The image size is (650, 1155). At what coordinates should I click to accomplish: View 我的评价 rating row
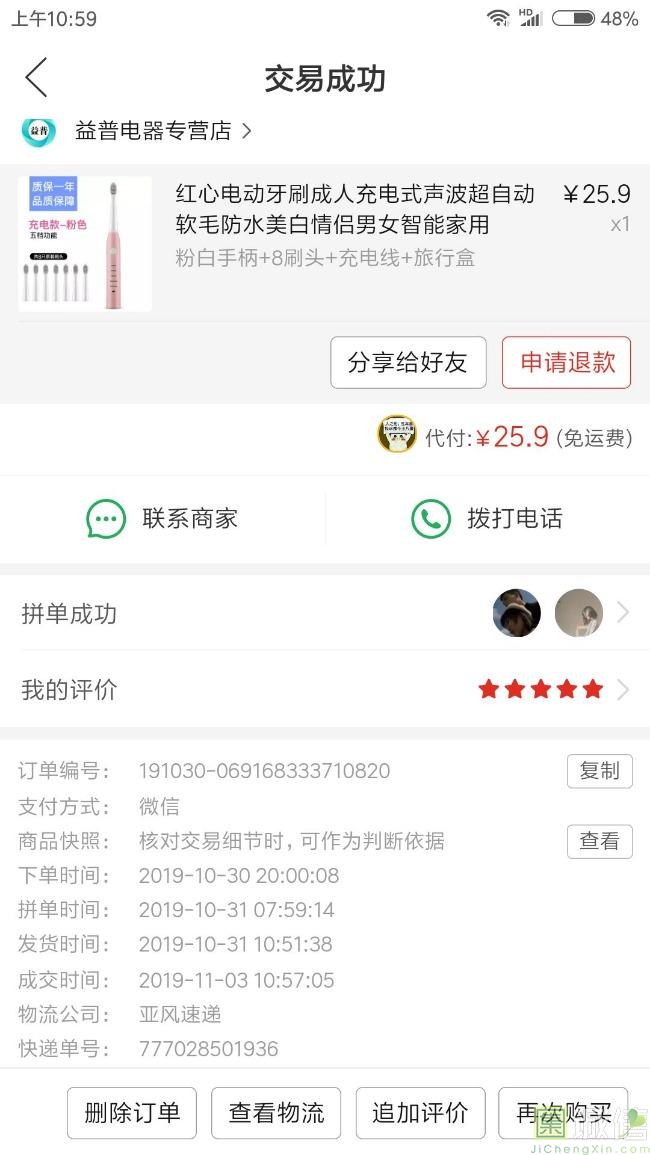point(325,689)
